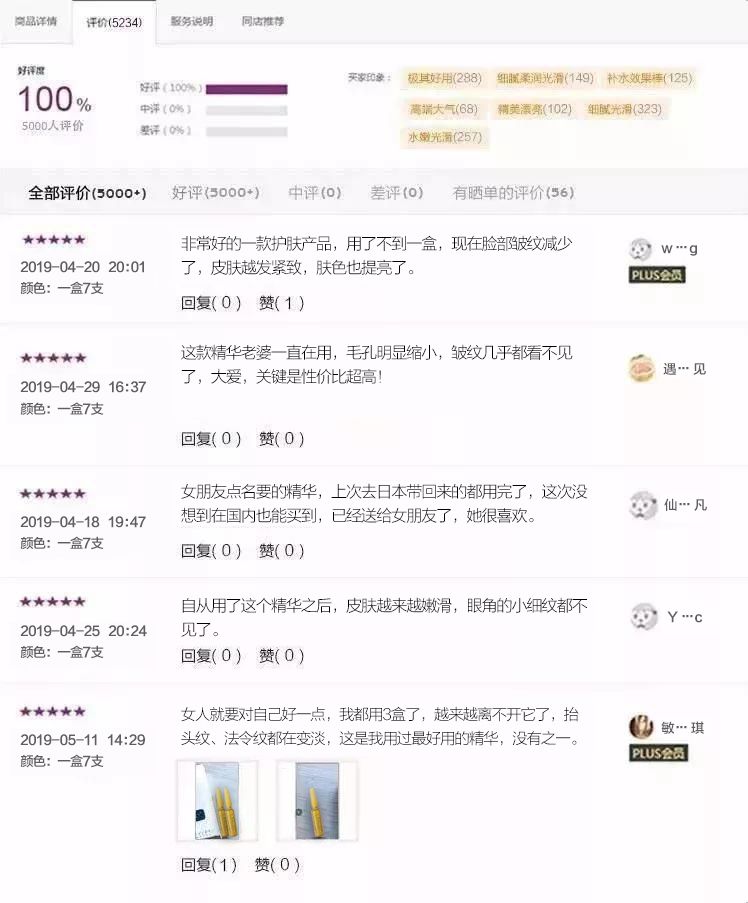View 有晒单的评价 reviews with photos
This screenshot has height=903, width=748.
[513, 193]
